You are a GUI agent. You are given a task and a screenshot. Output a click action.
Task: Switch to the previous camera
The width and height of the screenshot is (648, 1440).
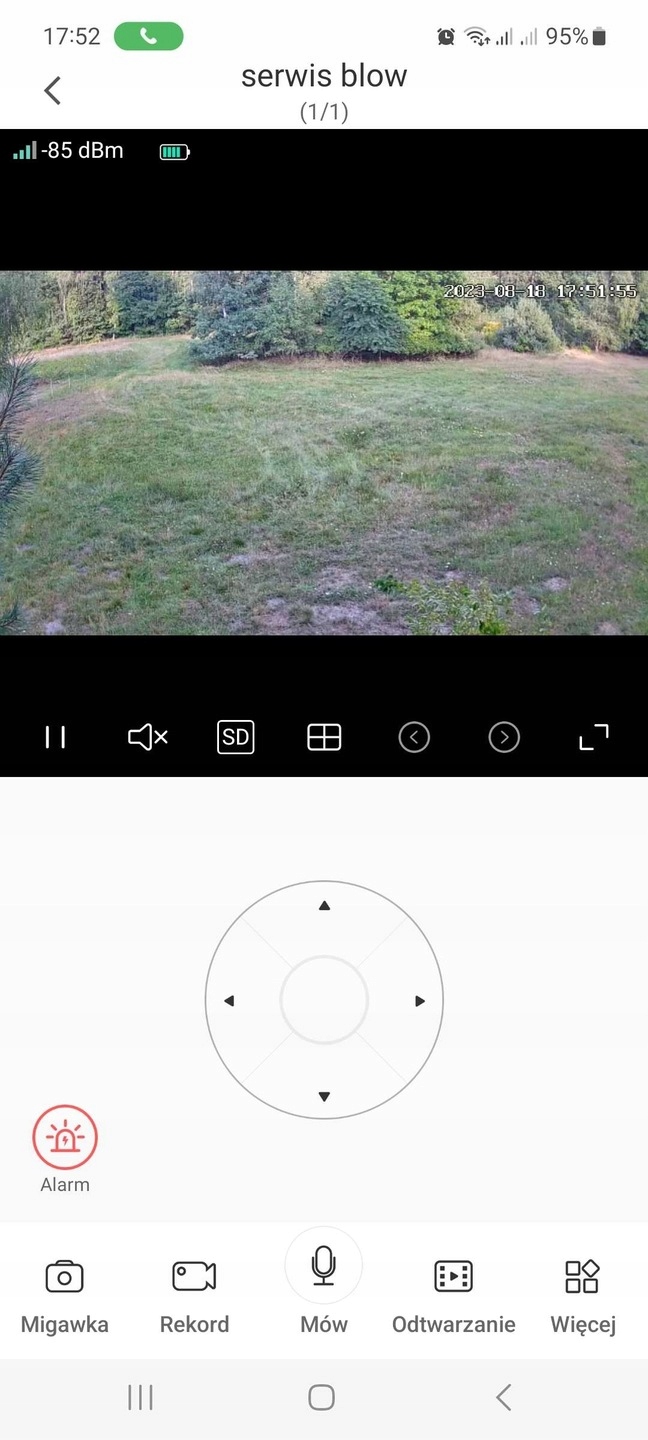click(x=414, y=738)
